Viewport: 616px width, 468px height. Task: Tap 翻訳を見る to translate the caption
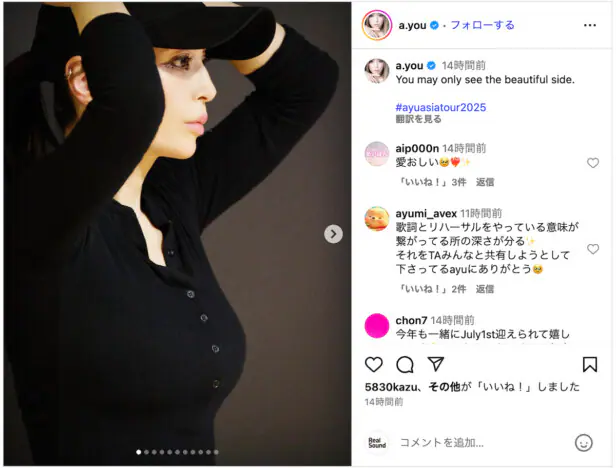[418, 119]
